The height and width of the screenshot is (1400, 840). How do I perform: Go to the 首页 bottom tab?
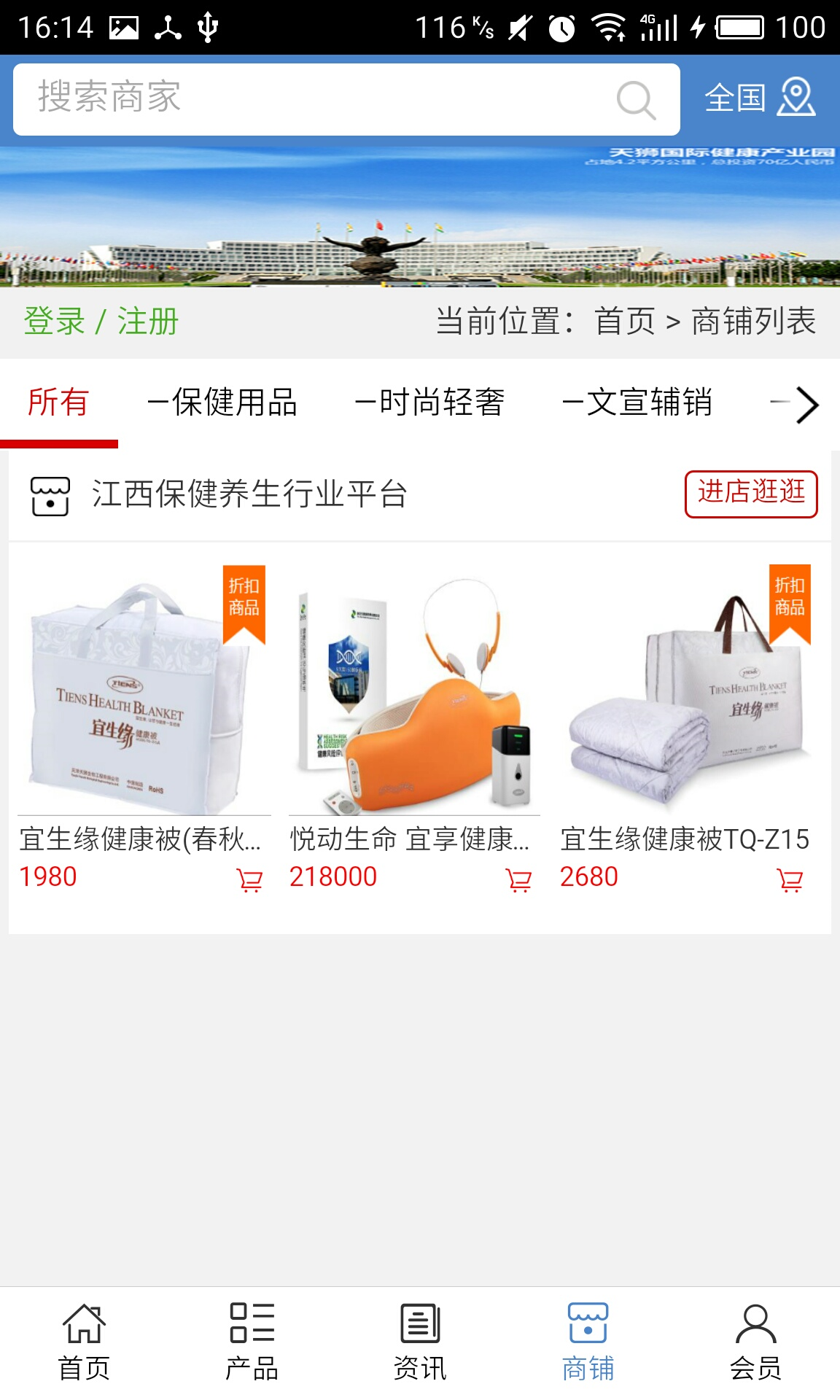click(84, 1342)
